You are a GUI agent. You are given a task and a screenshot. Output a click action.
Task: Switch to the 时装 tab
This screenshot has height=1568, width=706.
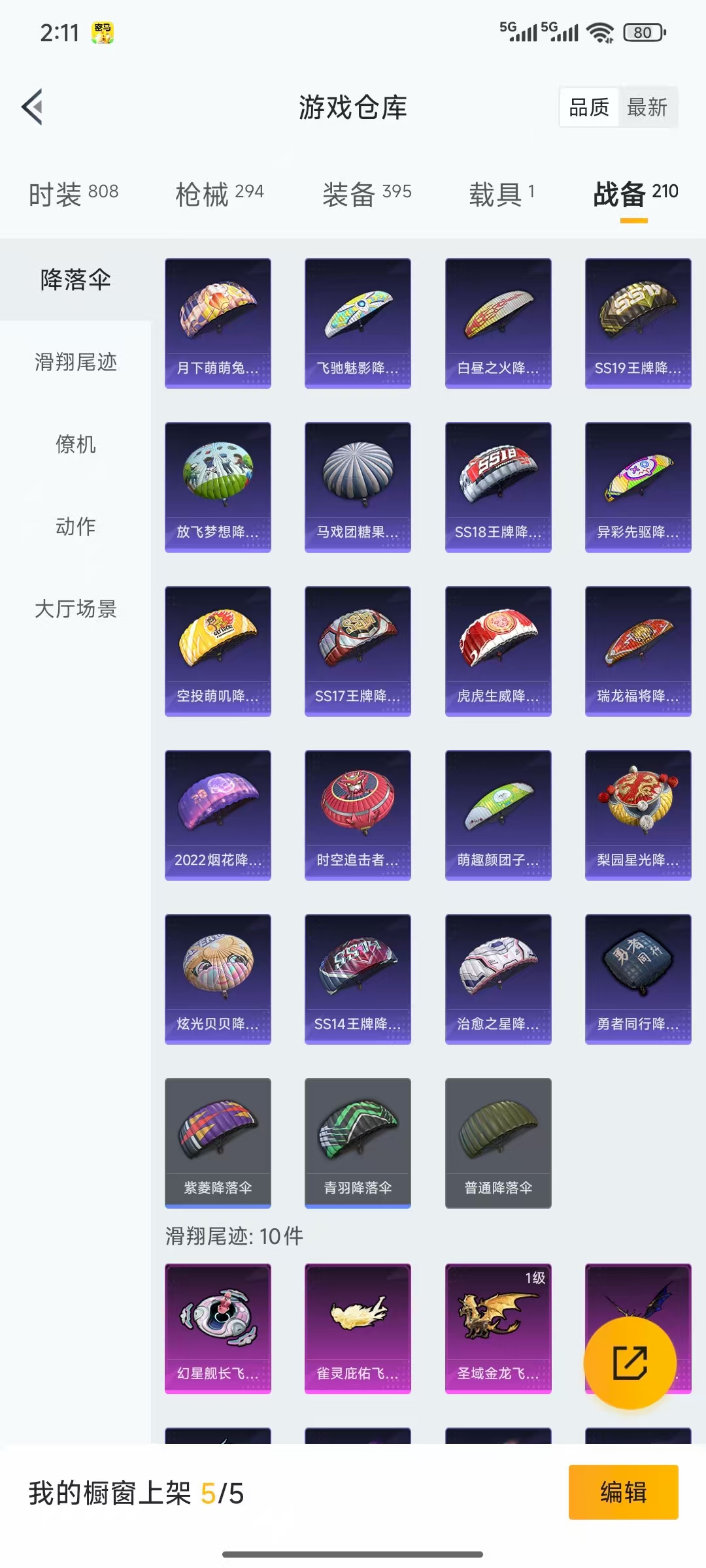pyautogui.click(x=73, y=193)
